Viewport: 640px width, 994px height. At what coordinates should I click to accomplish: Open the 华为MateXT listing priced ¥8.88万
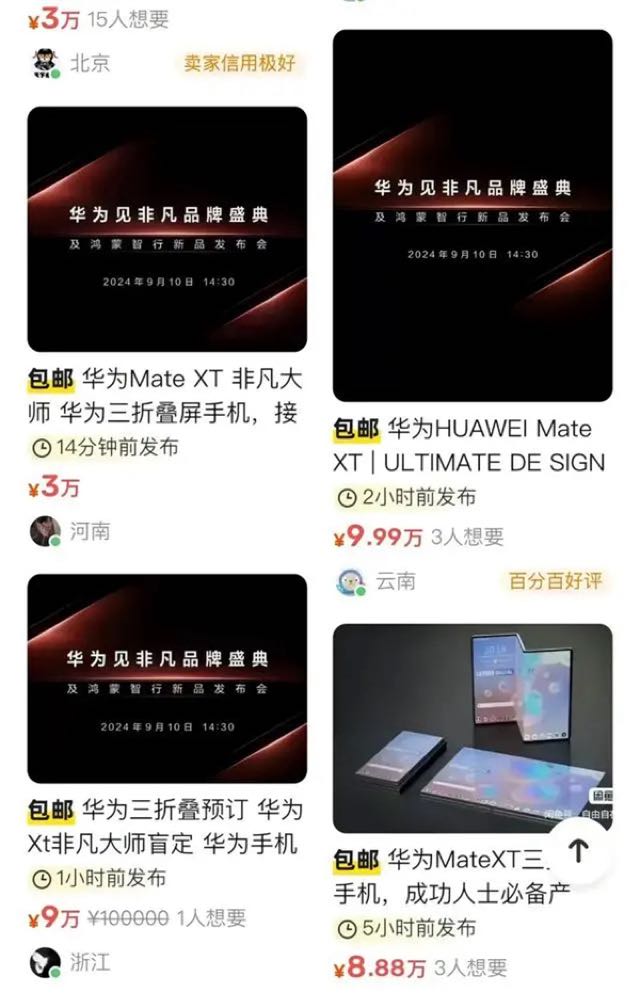tap(472, 728)
